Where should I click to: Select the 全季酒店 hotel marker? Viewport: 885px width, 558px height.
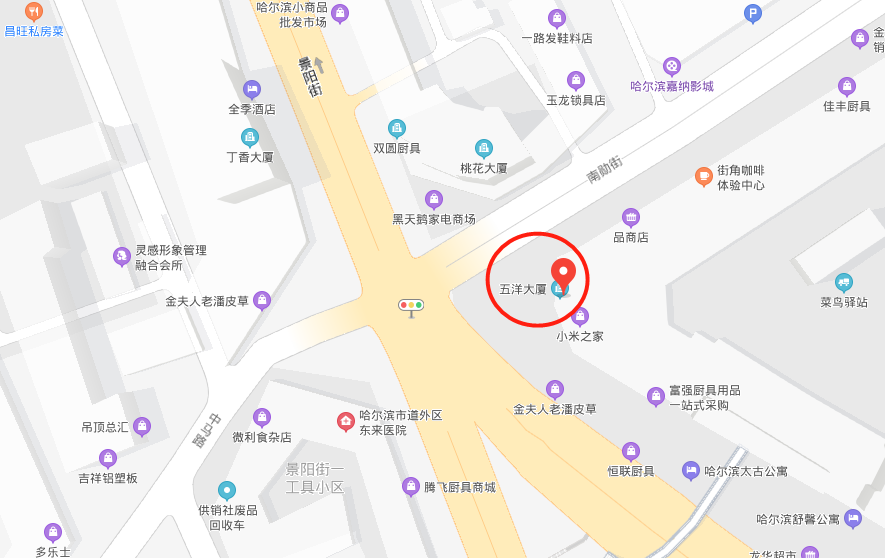[x=252, y=89]
